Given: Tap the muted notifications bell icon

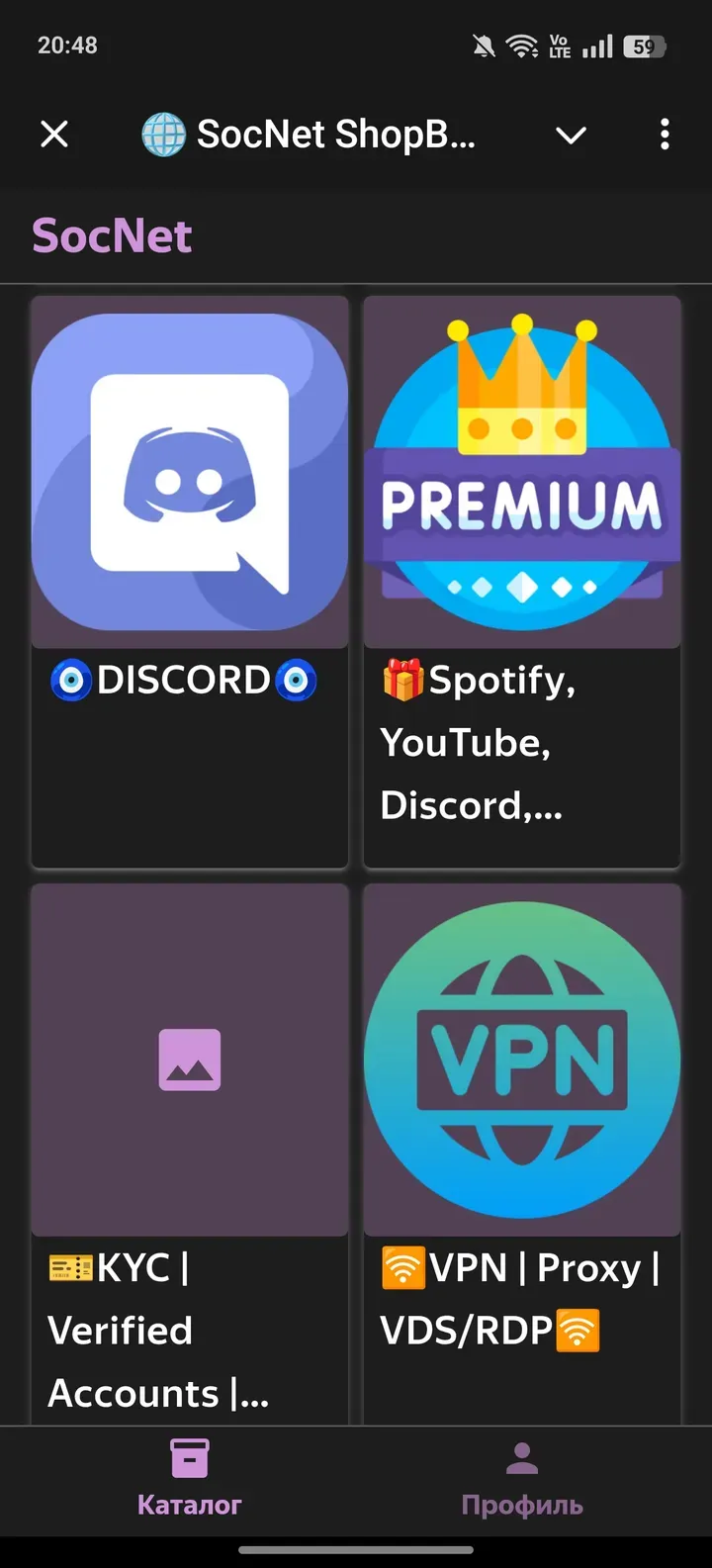Looking at the screenshot, I should pyautogui.click(x=482, y=45).
